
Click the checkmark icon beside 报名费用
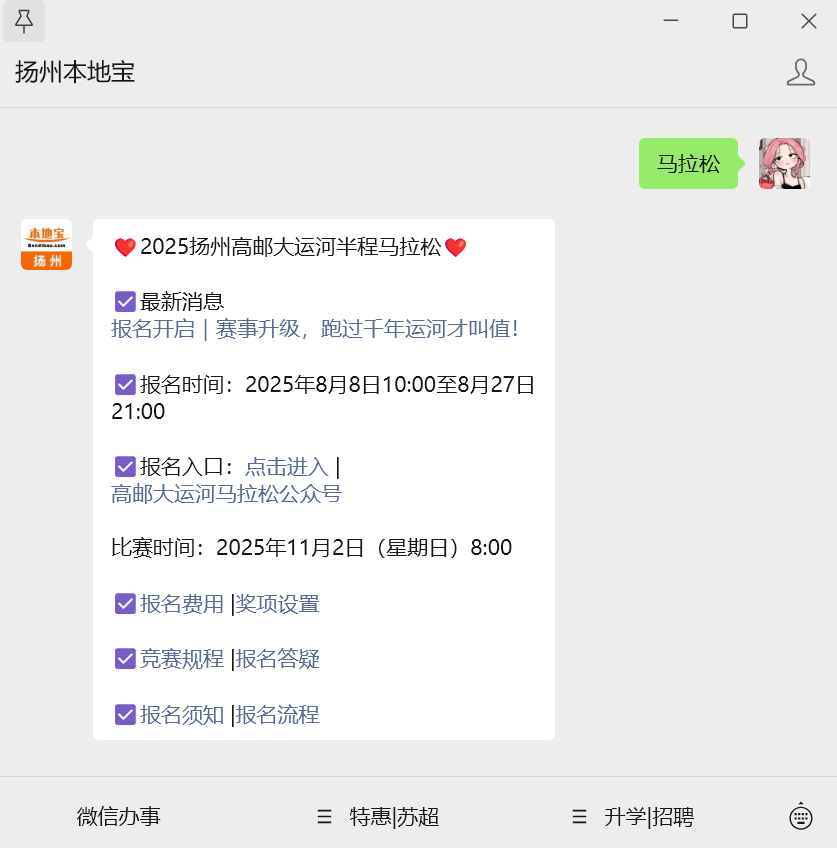(125, 603)
